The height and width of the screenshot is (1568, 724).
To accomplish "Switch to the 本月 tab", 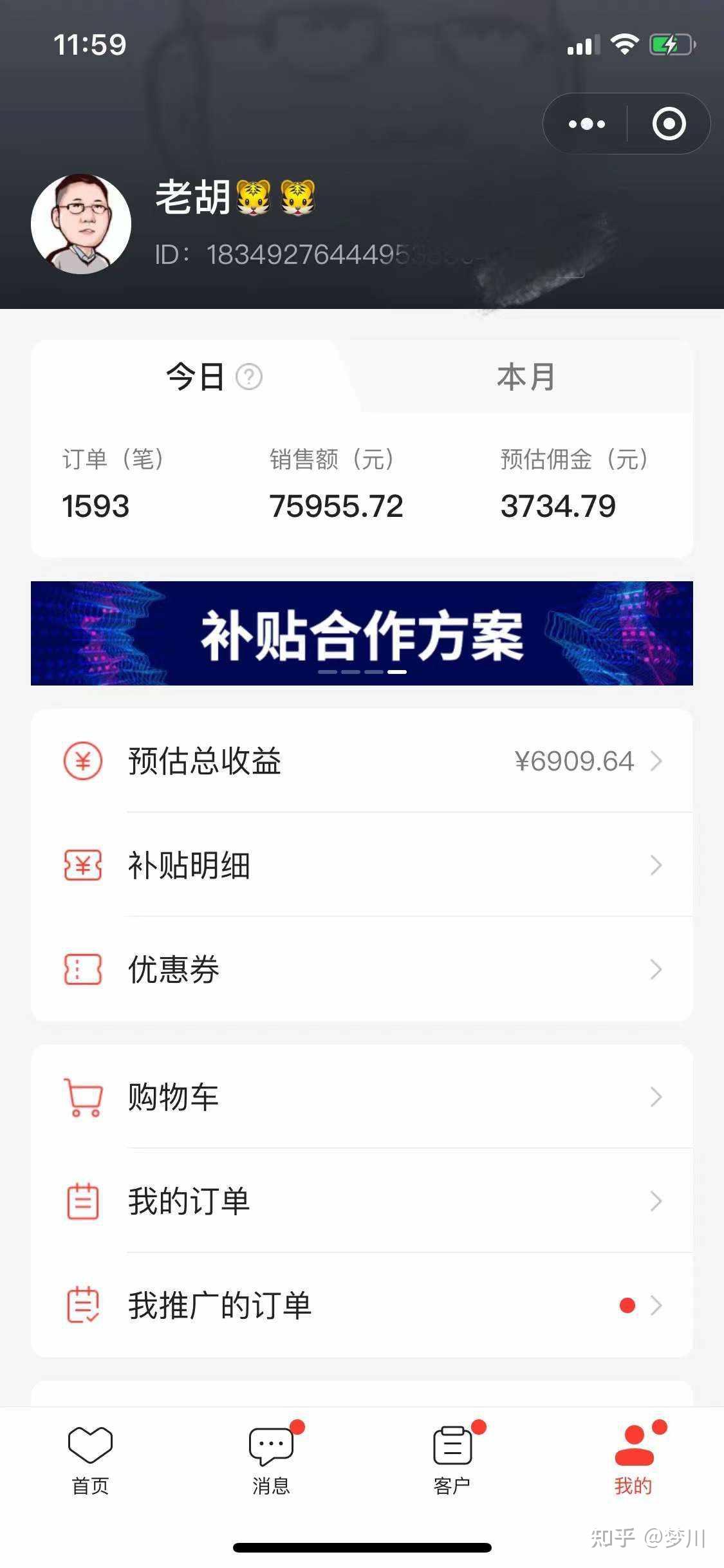I will tap(525, 377).
